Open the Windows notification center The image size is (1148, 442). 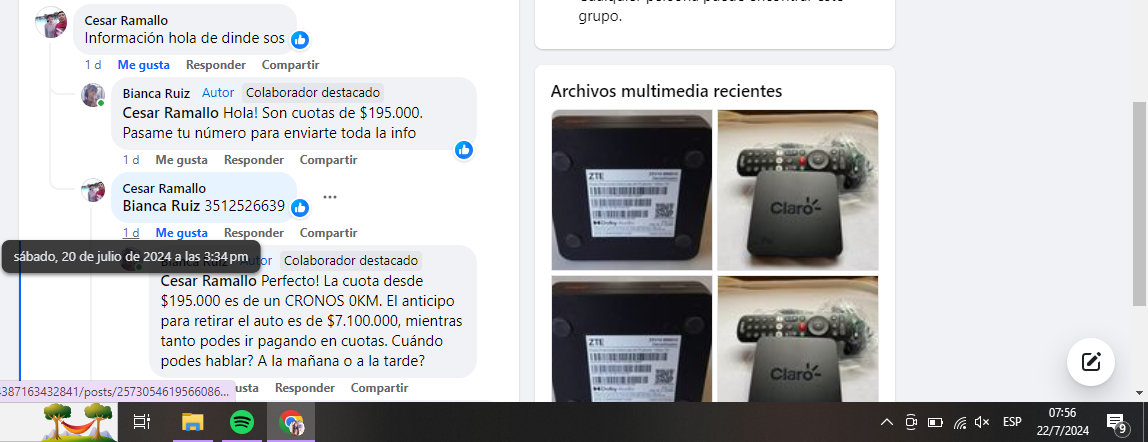1118,423
